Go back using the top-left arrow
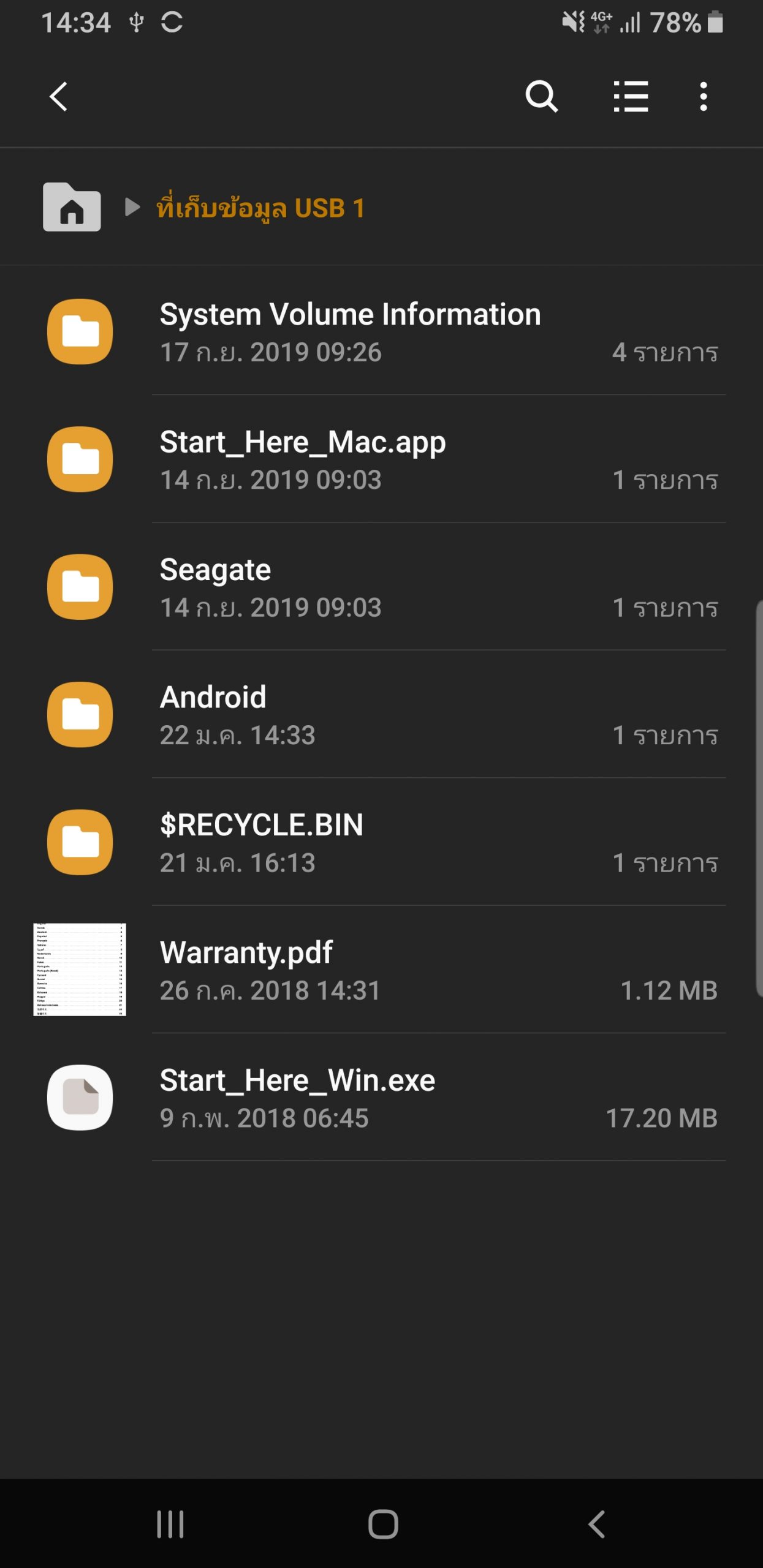Viewport: 763px width, 1568px height. (59, 97)
